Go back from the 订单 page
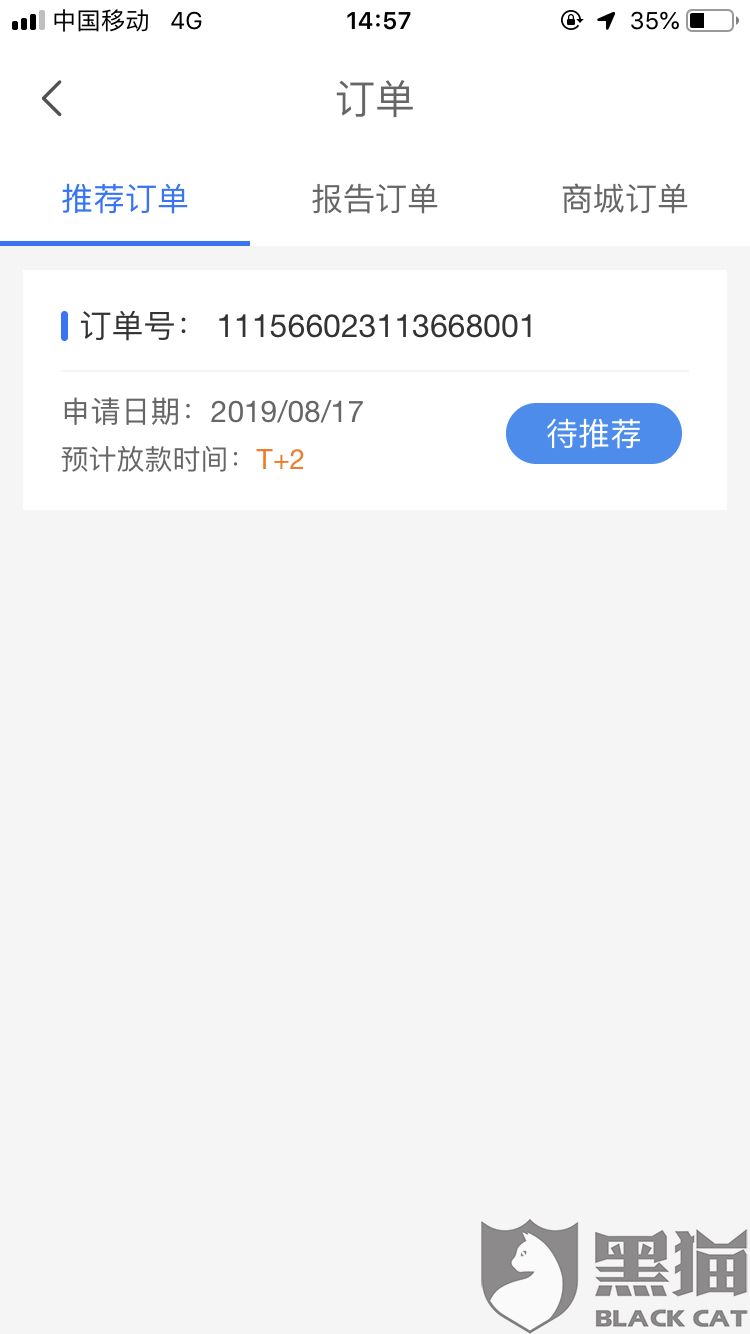This screenshot has height=1334, width=750. 52,99
